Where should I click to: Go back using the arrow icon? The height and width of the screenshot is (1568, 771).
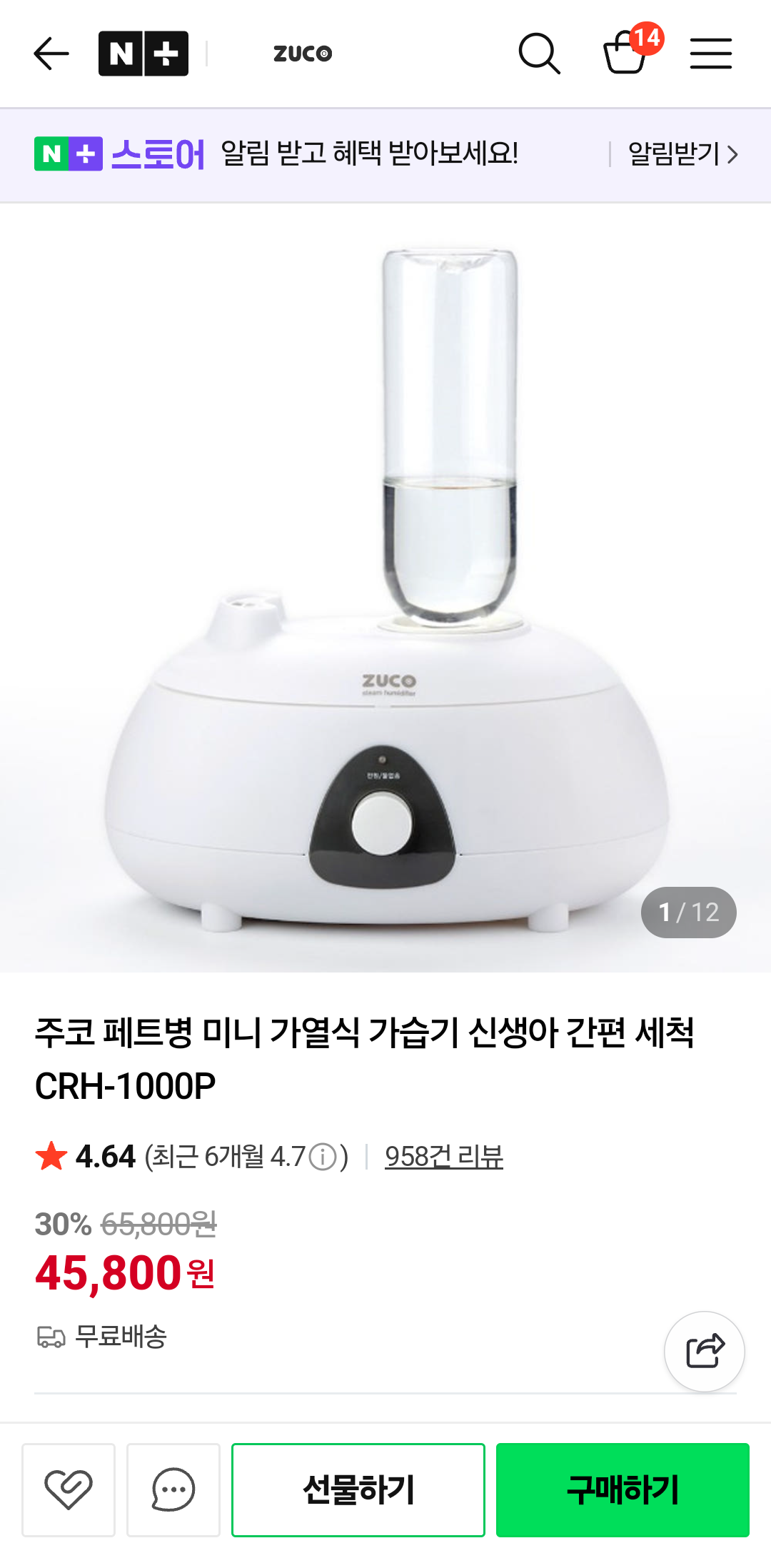click(51, 54)
